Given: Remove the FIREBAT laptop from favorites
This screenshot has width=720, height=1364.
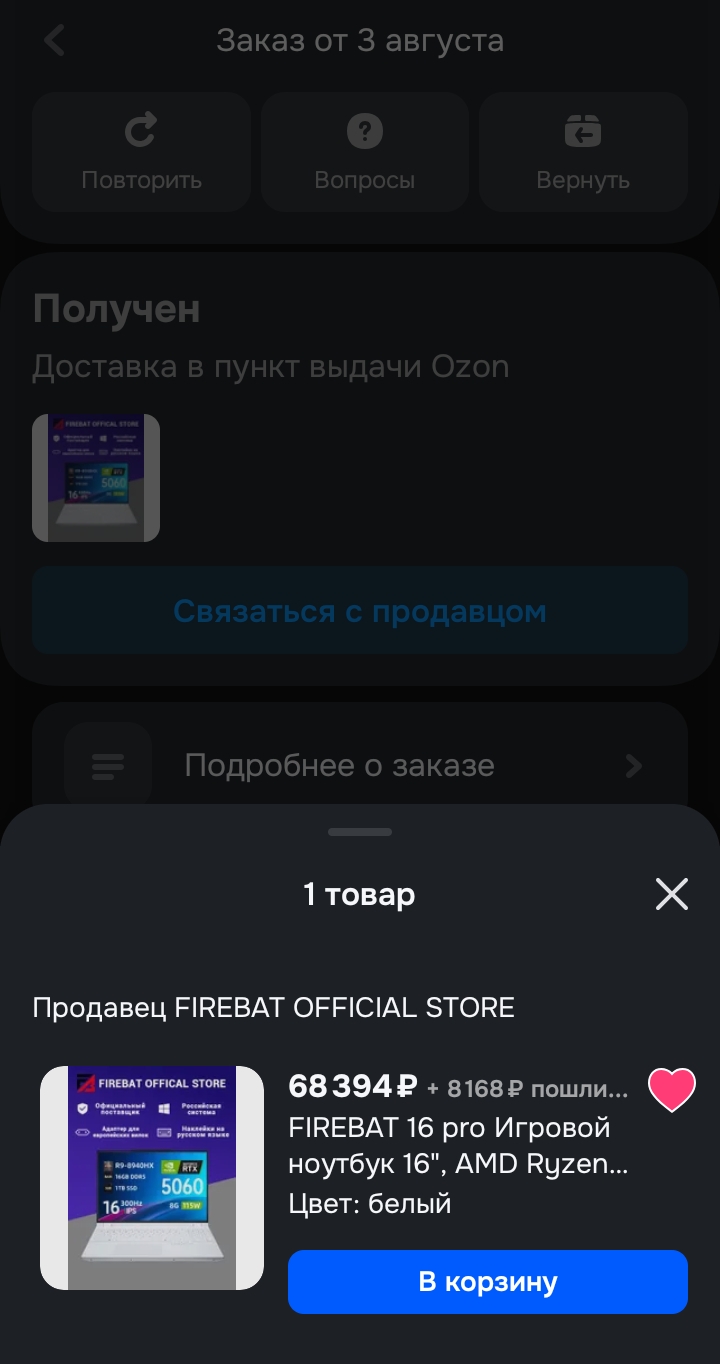Looking at the screenshot, I should point(671,1089).
